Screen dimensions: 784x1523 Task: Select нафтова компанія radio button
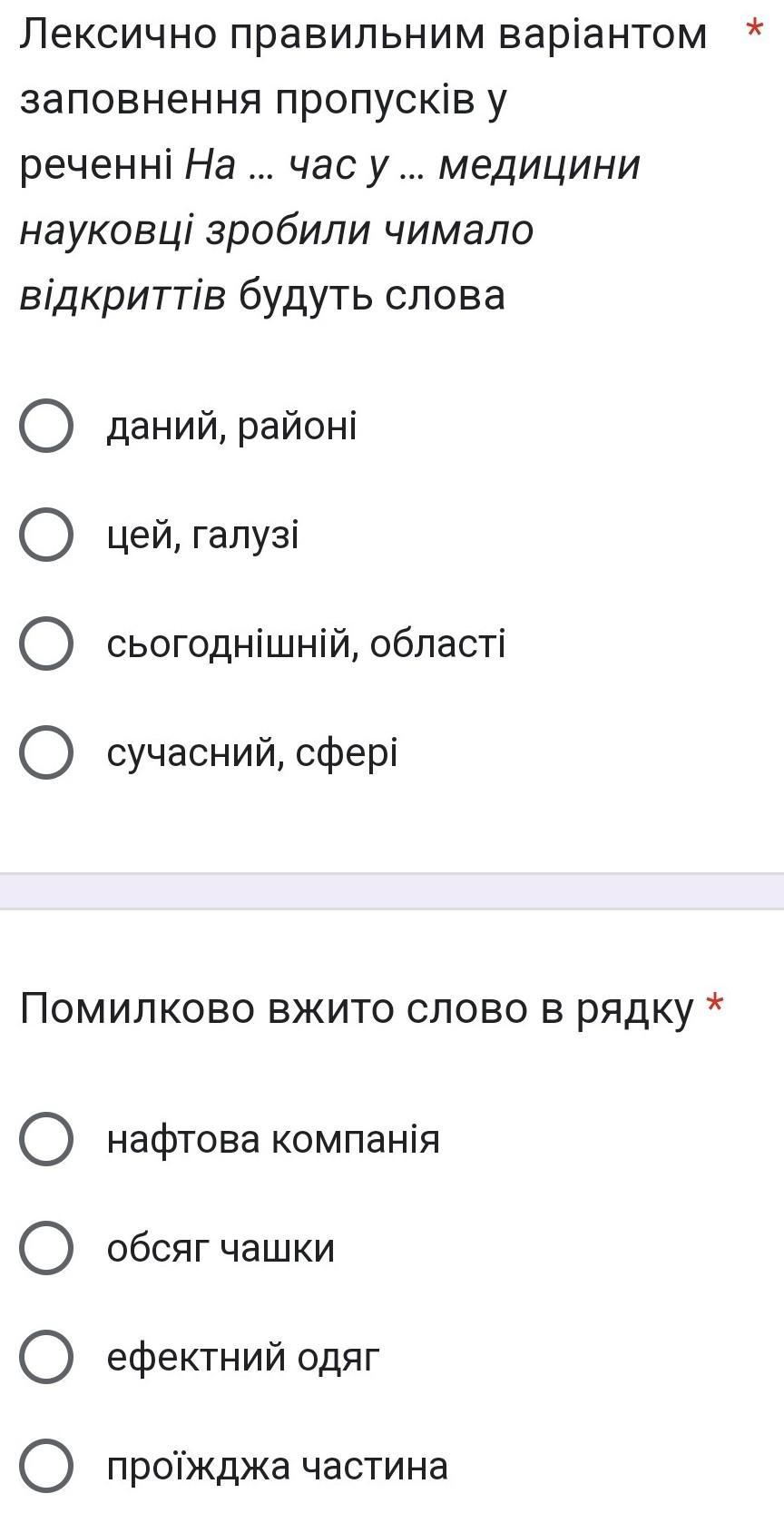coord(45,1138)
